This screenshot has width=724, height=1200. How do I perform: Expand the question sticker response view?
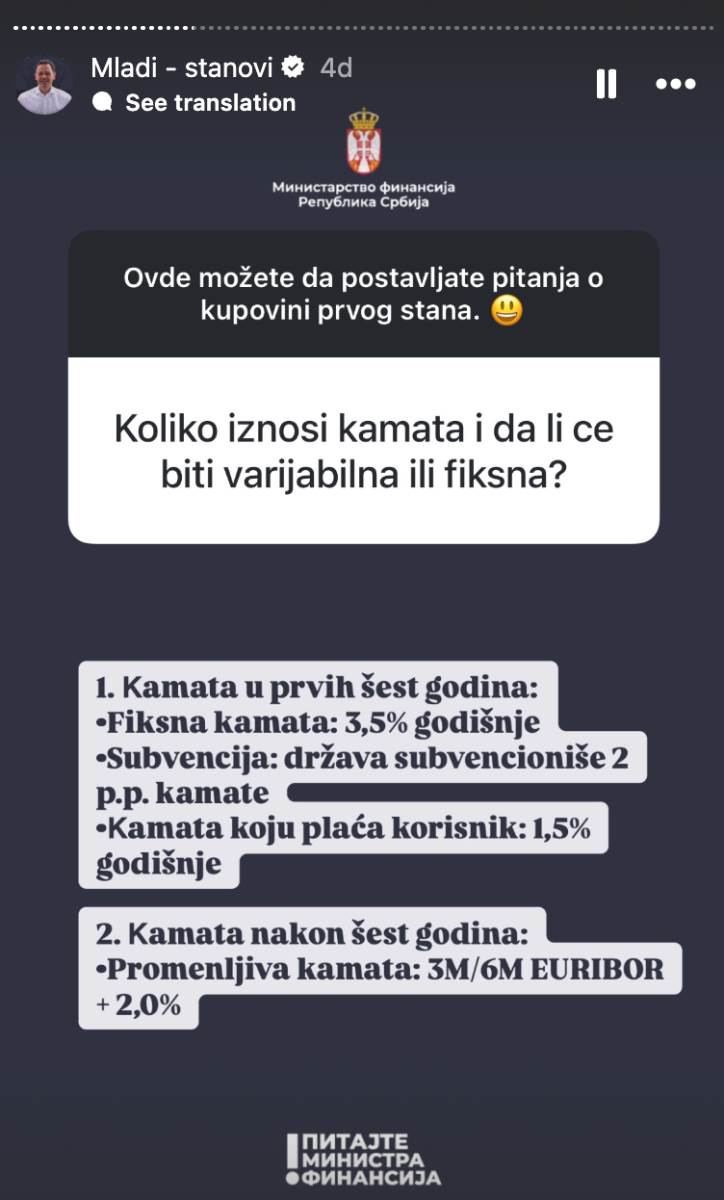(362, 448)
